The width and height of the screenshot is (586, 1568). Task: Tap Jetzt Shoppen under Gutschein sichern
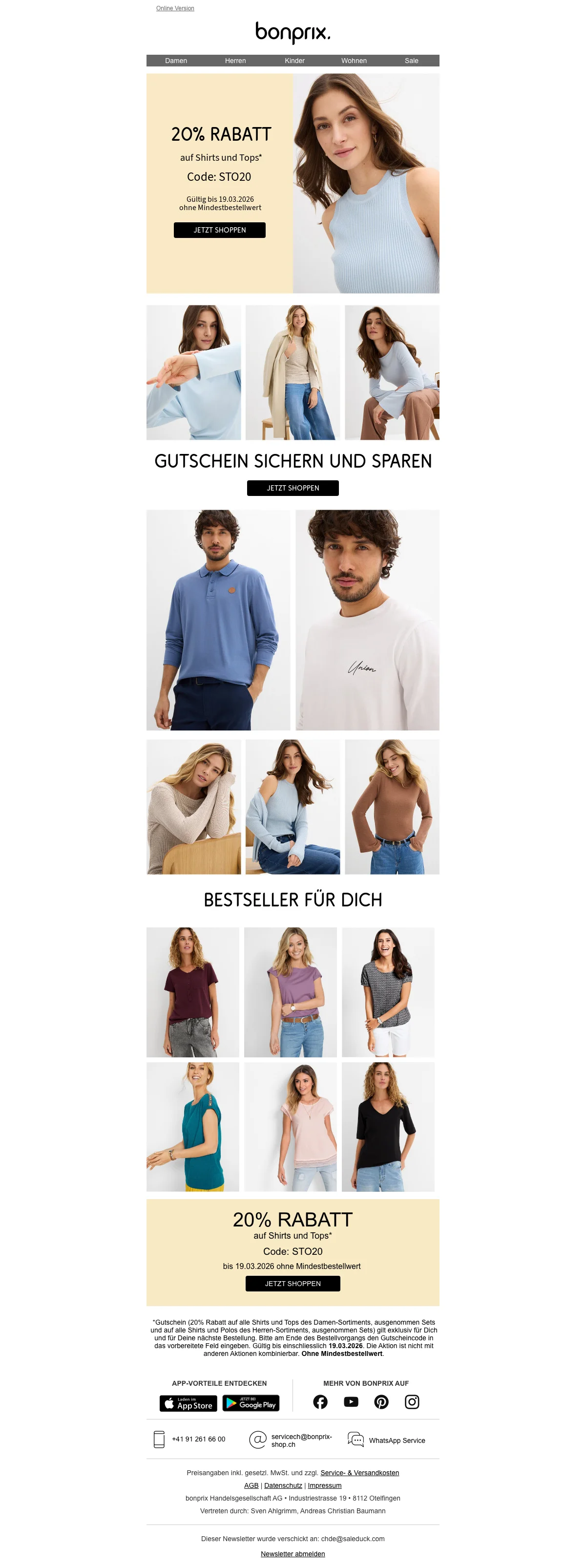[x=293, y=488]
